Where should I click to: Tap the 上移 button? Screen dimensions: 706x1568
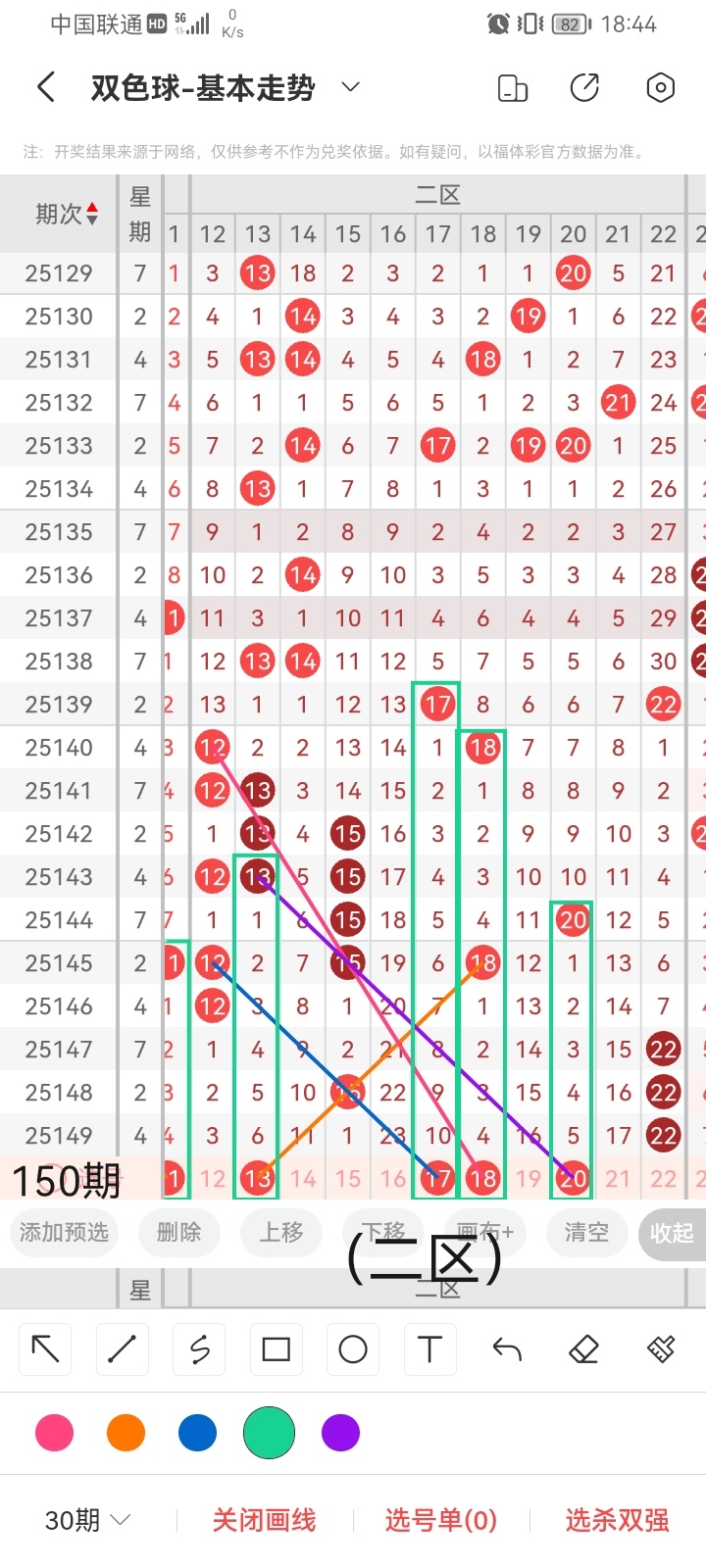click(x=281, y=1233)
